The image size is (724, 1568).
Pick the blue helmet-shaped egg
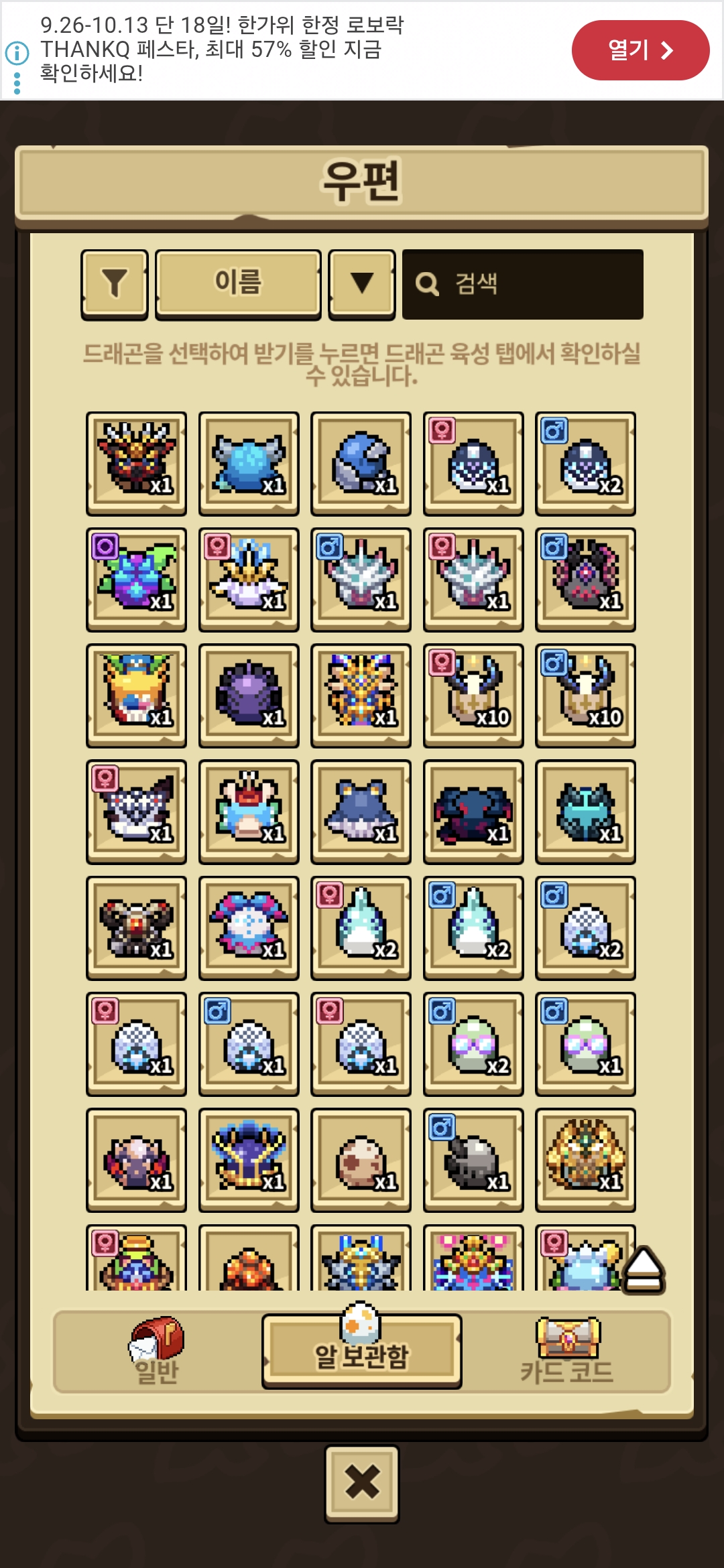point(361,463)
